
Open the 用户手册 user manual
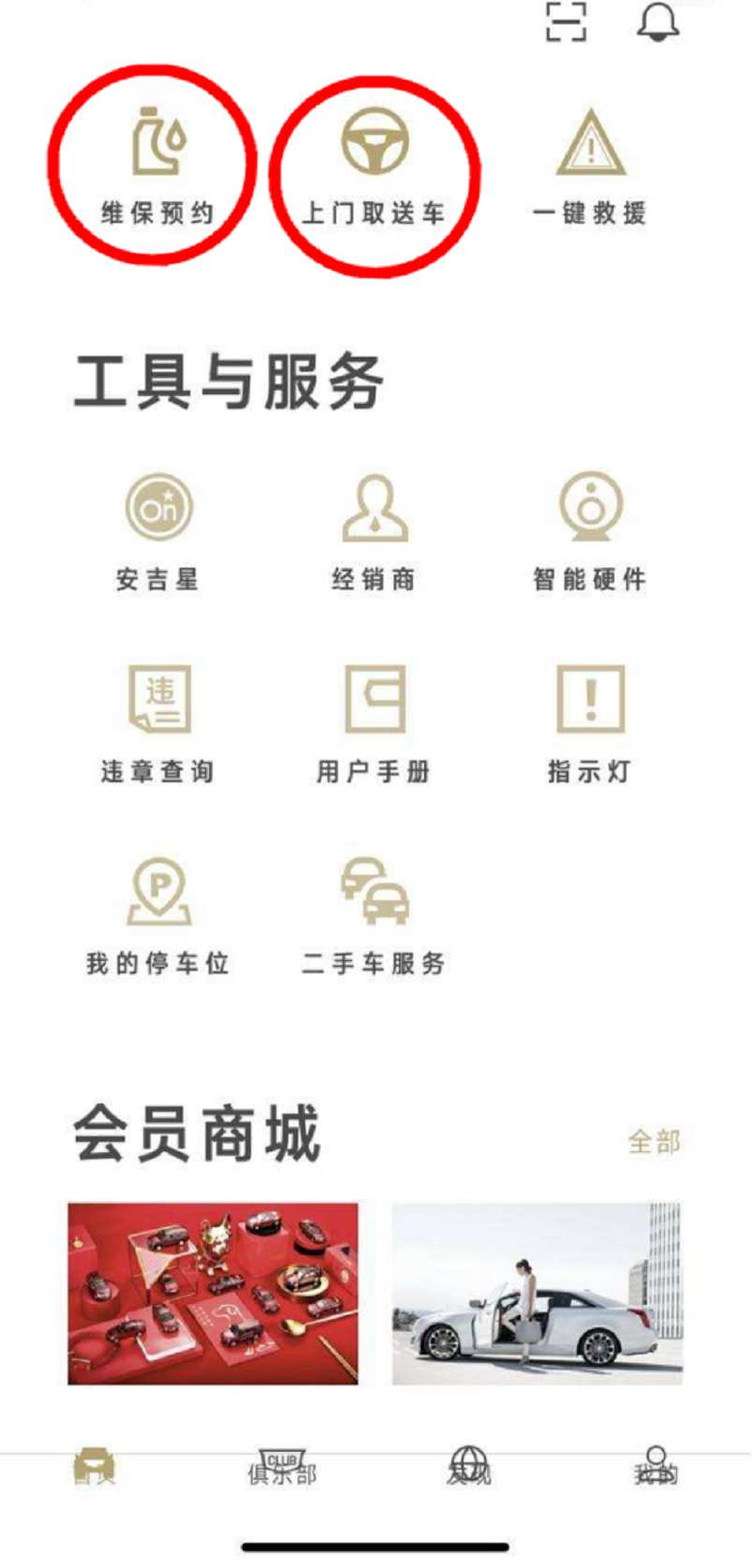coord(374,723)
